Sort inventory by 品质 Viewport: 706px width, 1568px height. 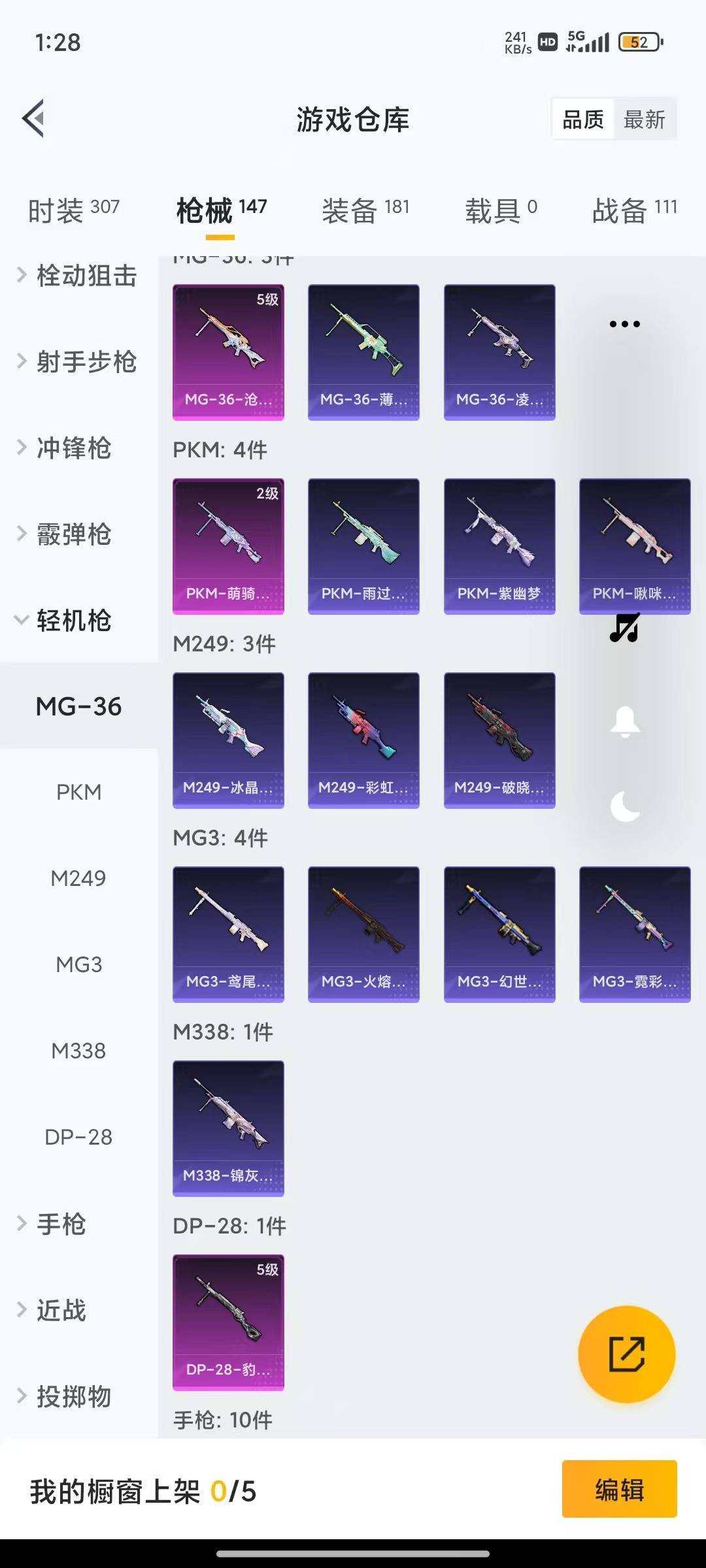point(583,120)
